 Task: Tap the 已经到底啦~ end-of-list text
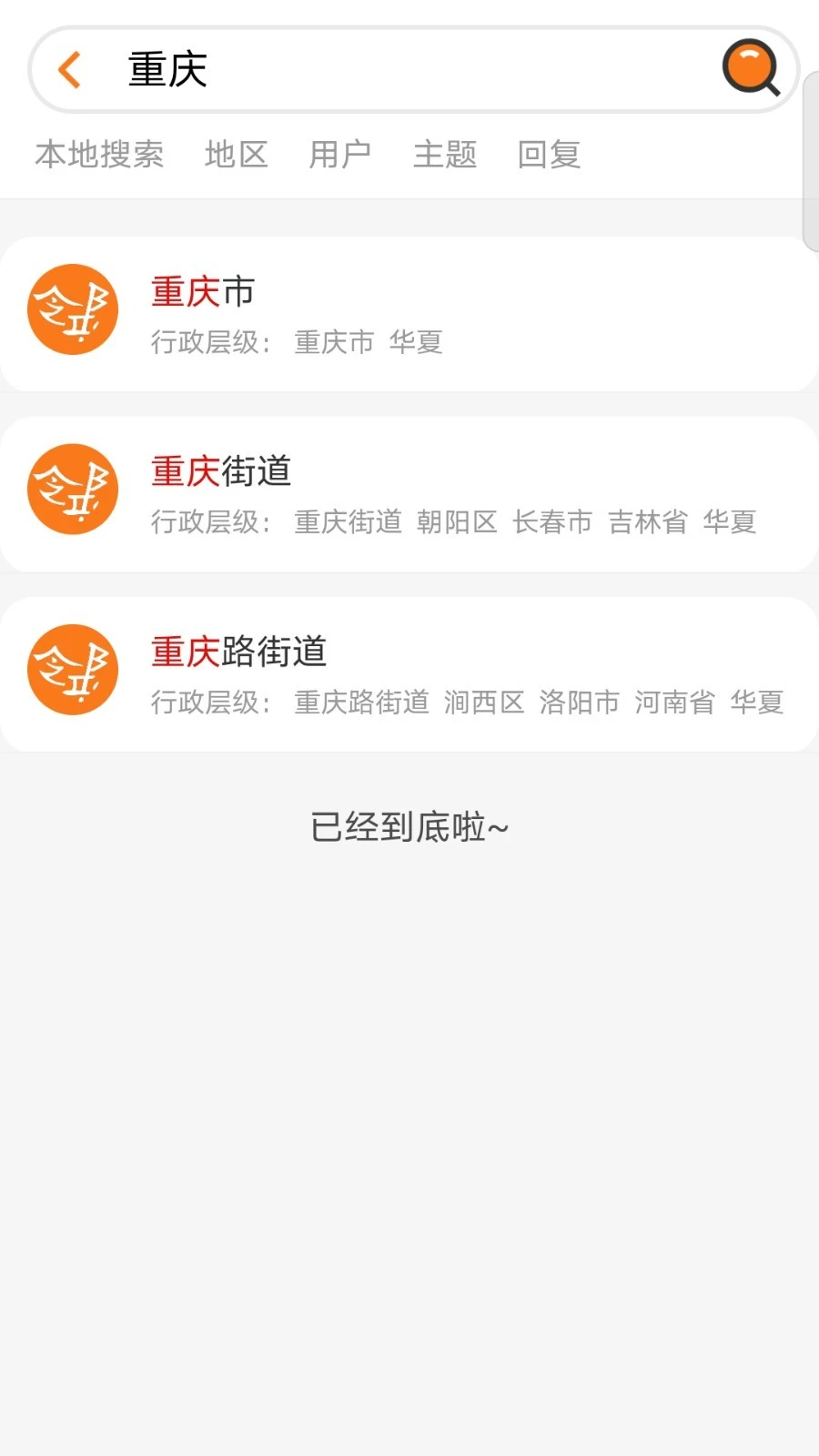coord(409,826)
